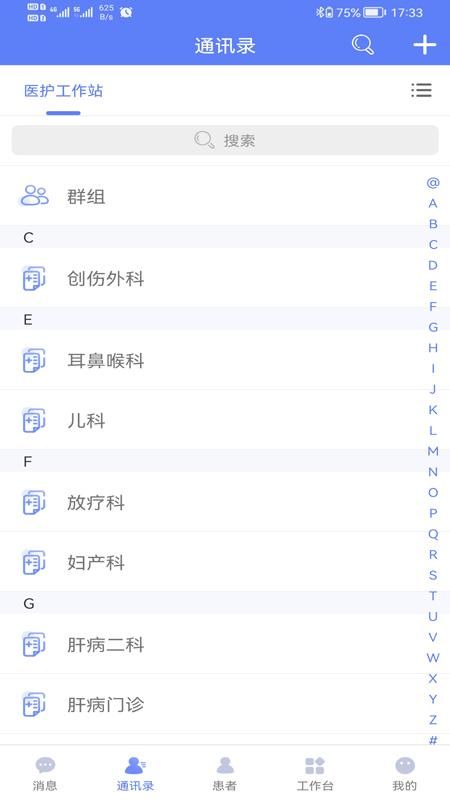This screenshot has width=450, height=800.
Task: Open the 妇产科 department
Action: (x=225, y=562)
